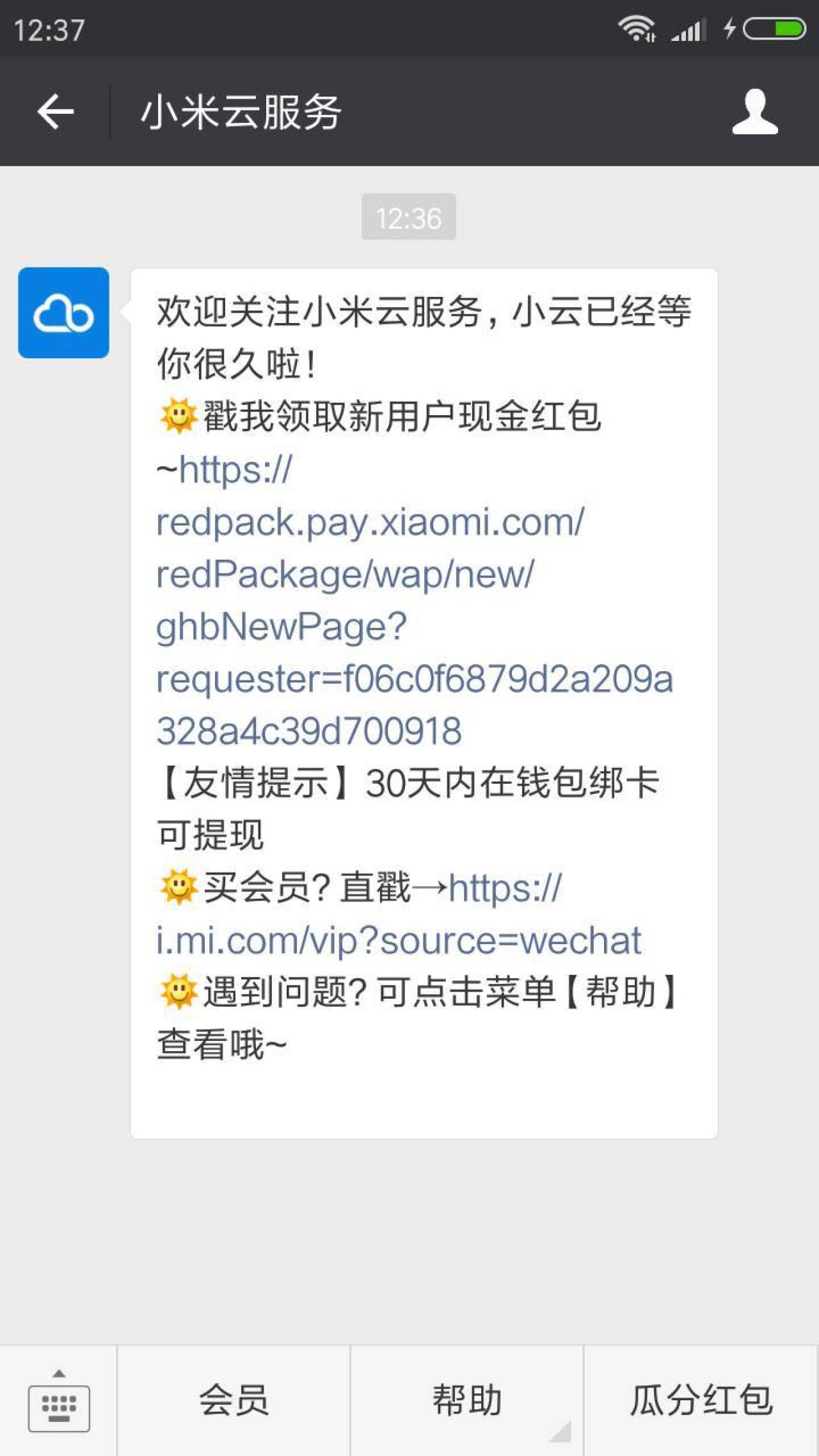Switch to keyboard input mode
This screenshot has height=1456, width=819.
tap(58, 1401)
